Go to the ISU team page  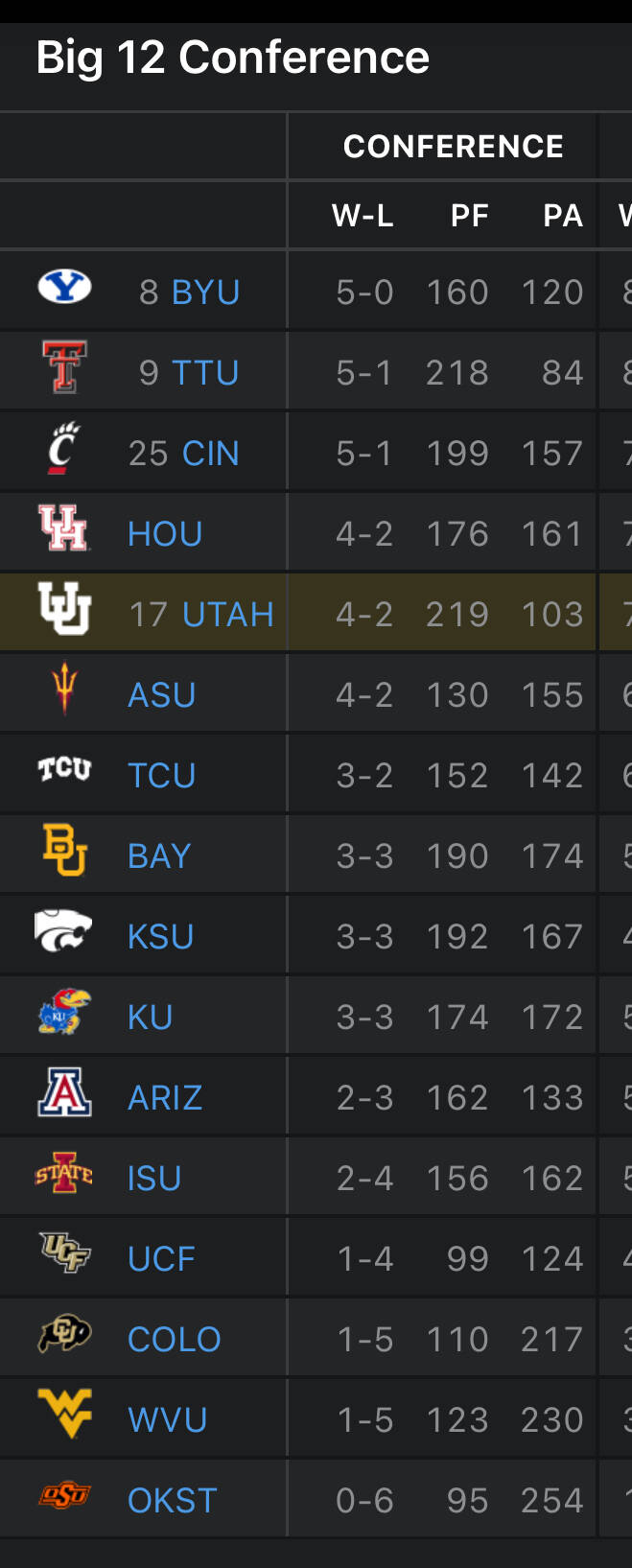(x=154, y=1178)
